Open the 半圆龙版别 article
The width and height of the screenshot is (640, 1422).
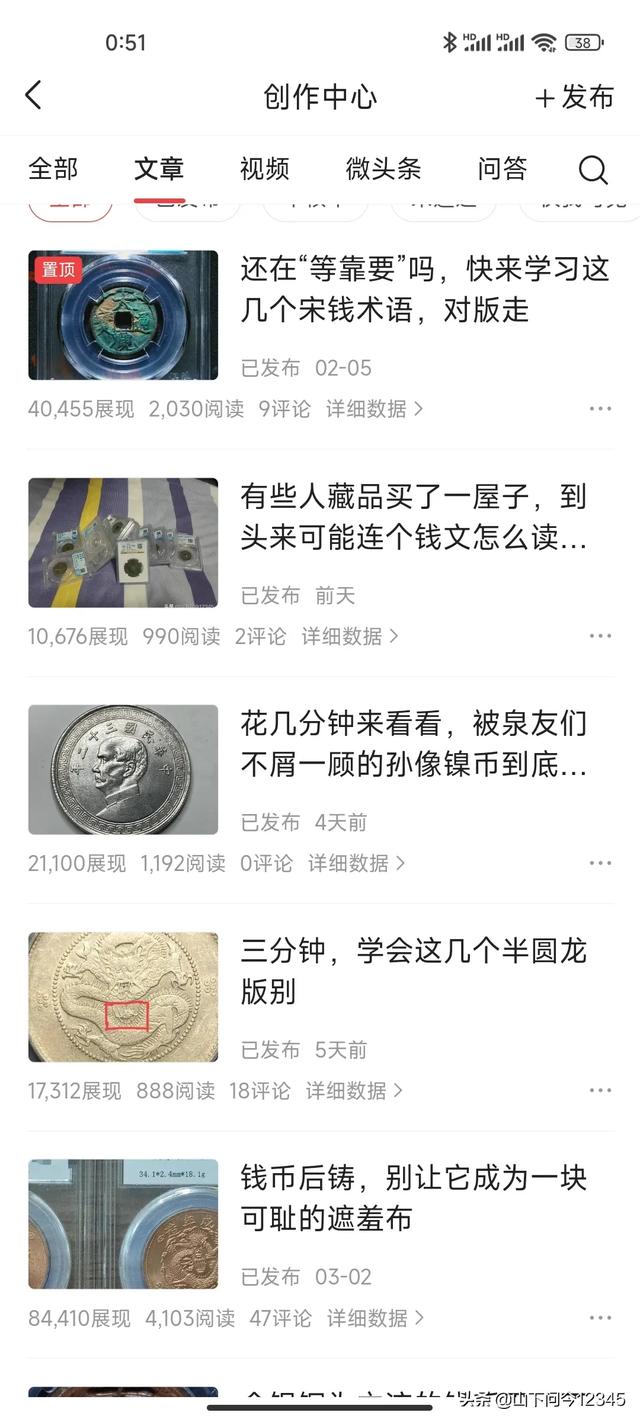(414, 971)
